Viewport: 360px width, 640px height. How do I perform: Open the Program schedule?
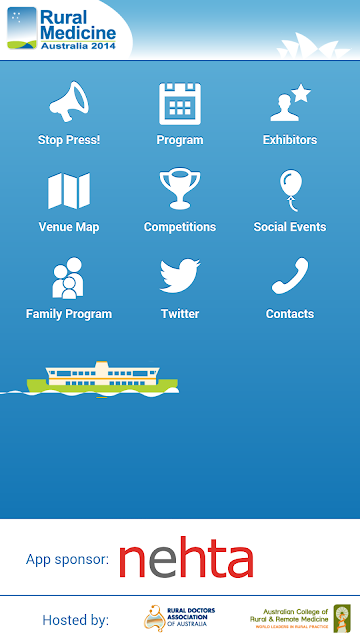(180, 113)
